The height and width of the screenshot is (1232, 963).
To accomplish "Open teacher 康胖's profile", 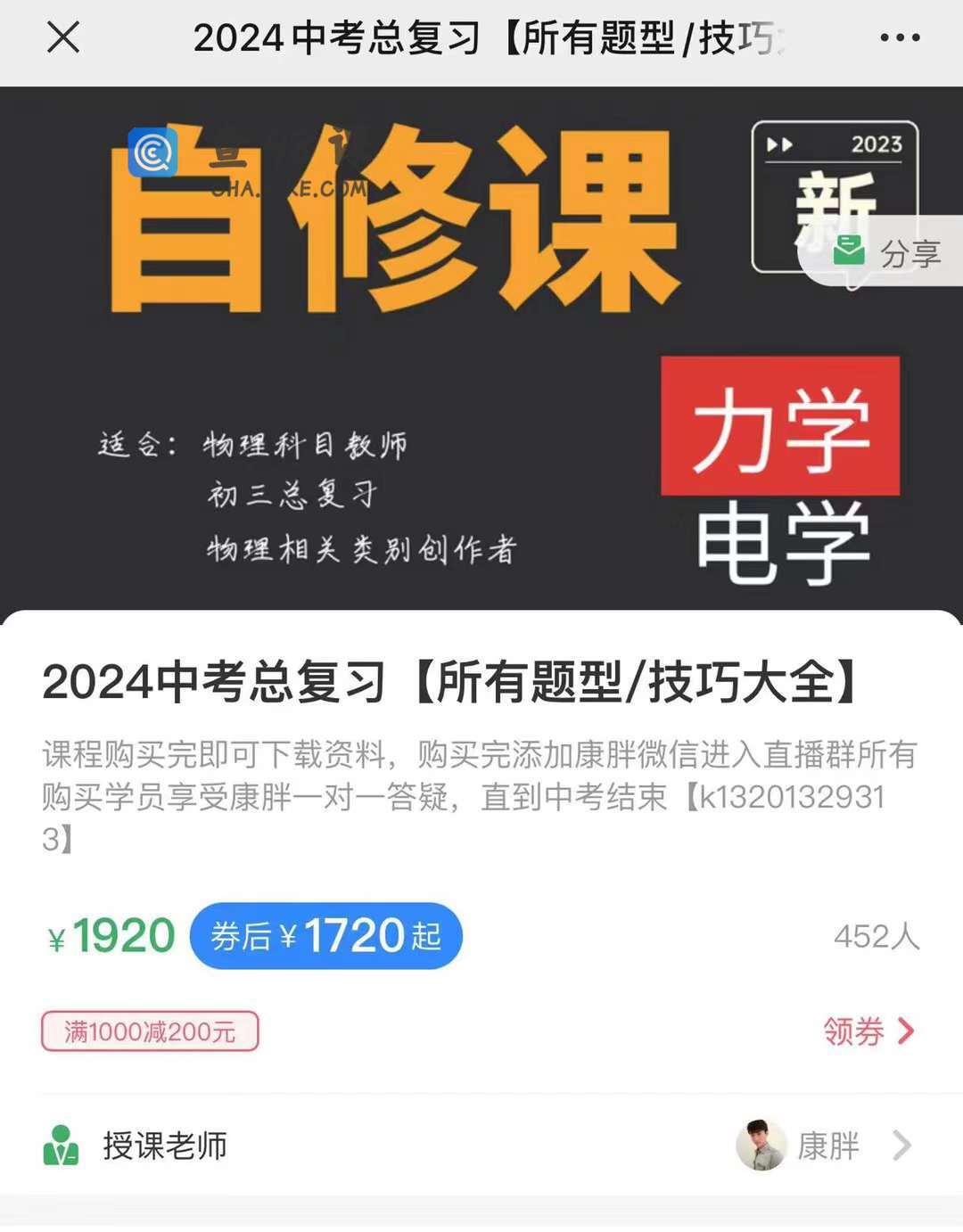I will pos(825,1146).
